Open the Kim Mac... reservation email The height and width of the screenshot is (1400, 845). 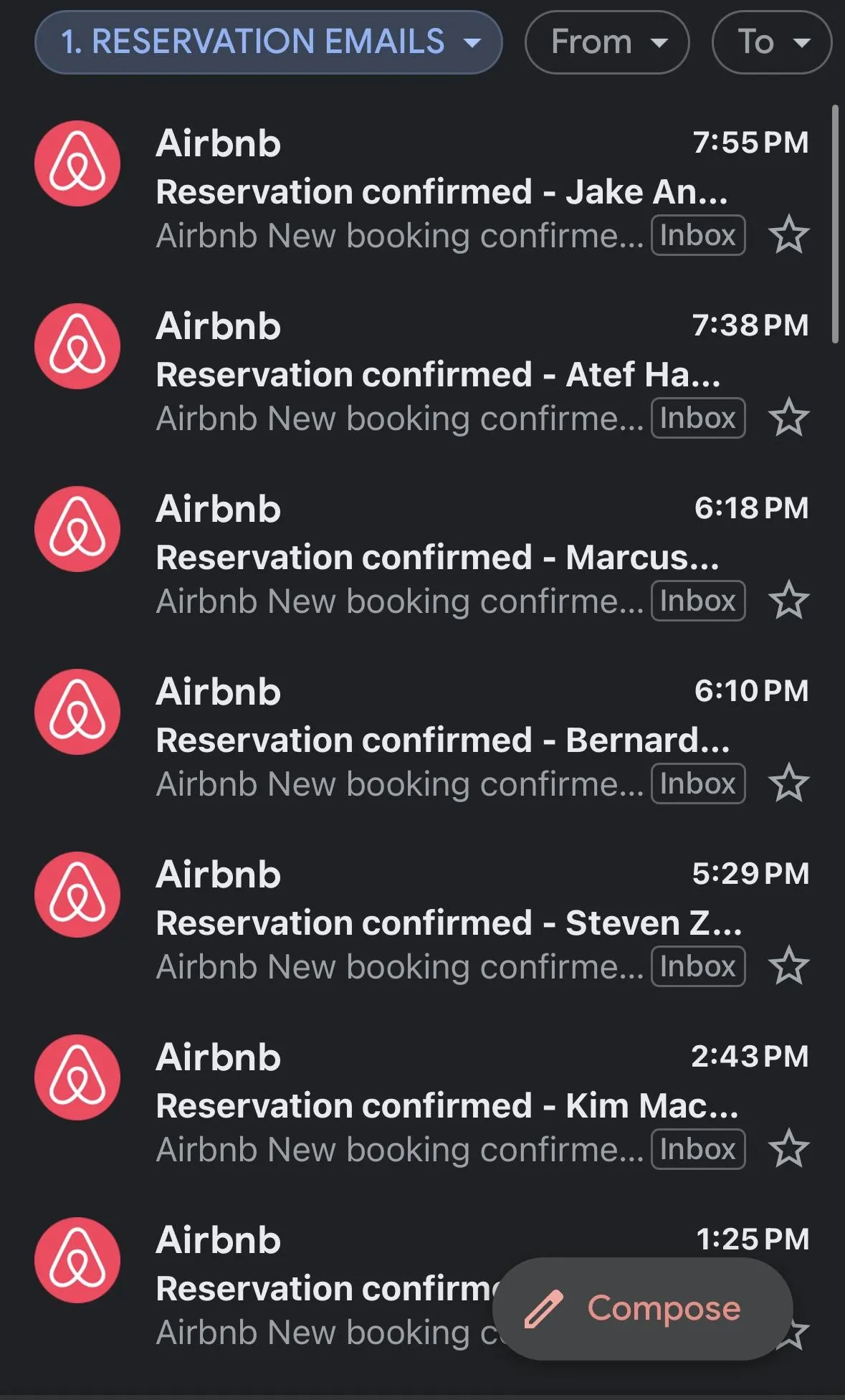coord(423,1103)
